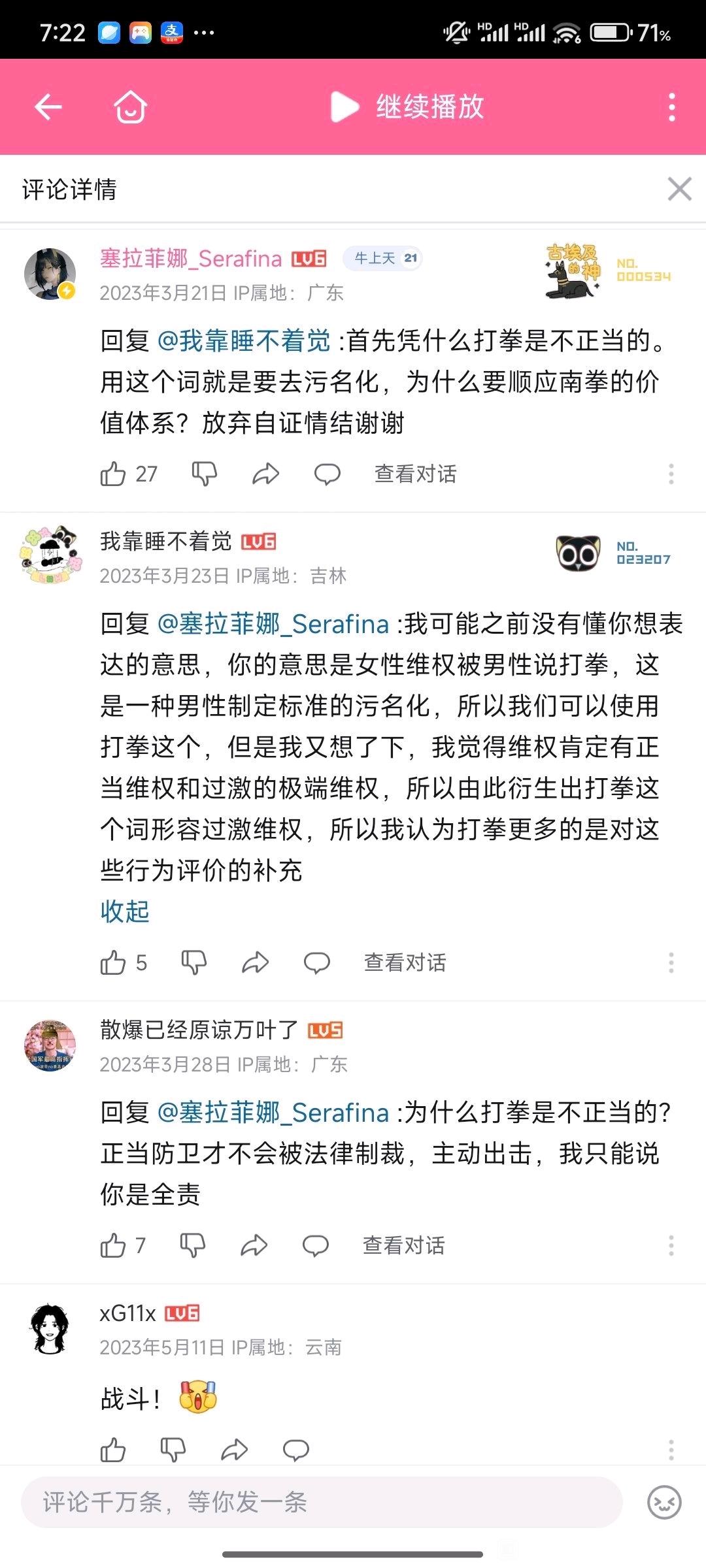Tap the @我靠睡不着觉 mention link
Image resolution: width=706 pixels, height=1568 pixels.
[x=244, y=340]
